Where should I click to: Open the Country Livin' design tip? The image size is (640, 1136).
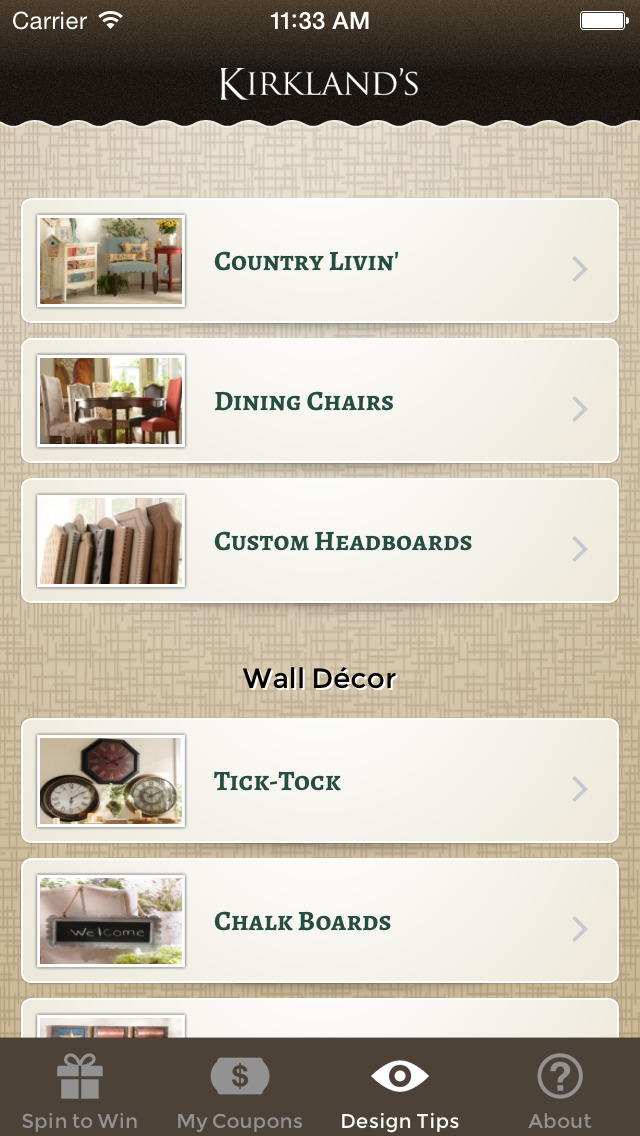(x=320, y=261)
